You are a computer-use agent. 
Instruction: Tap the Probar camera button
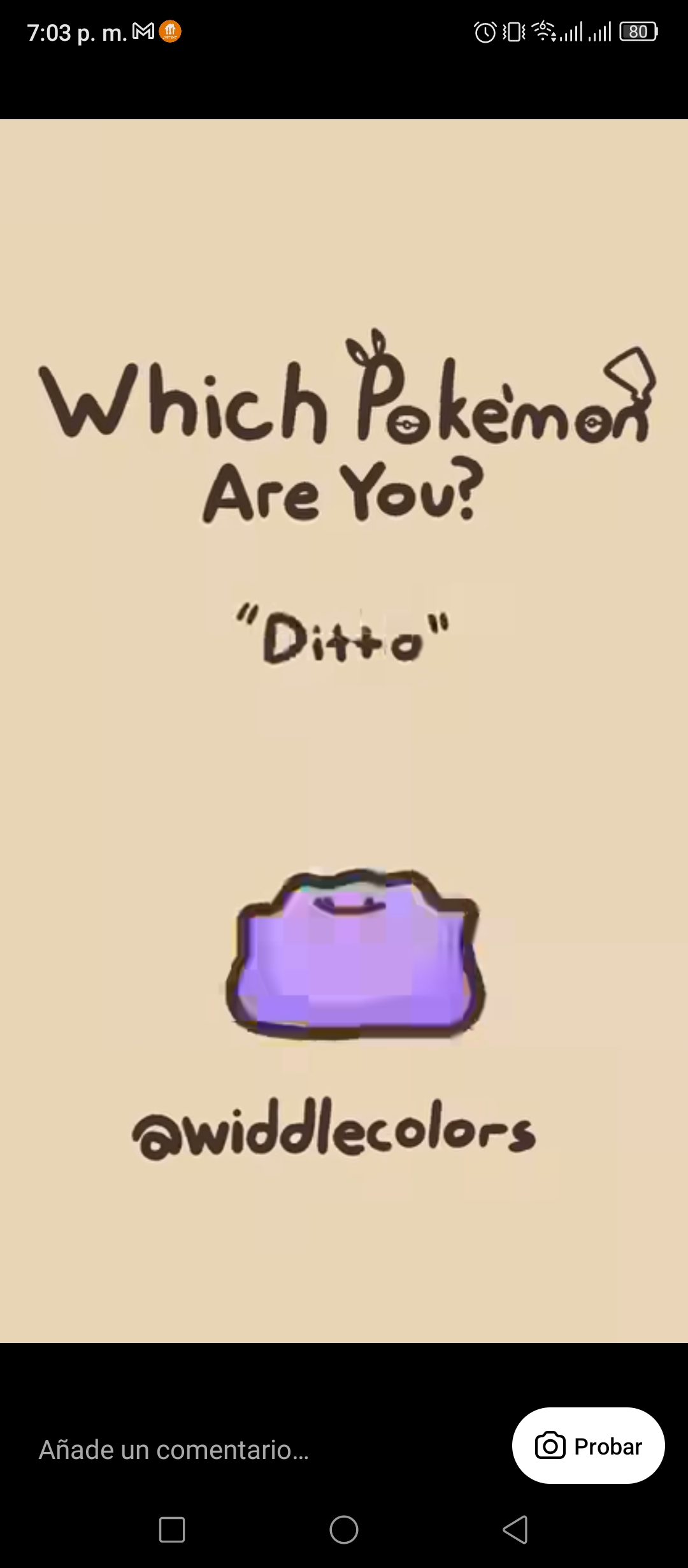coord(589,1446)
